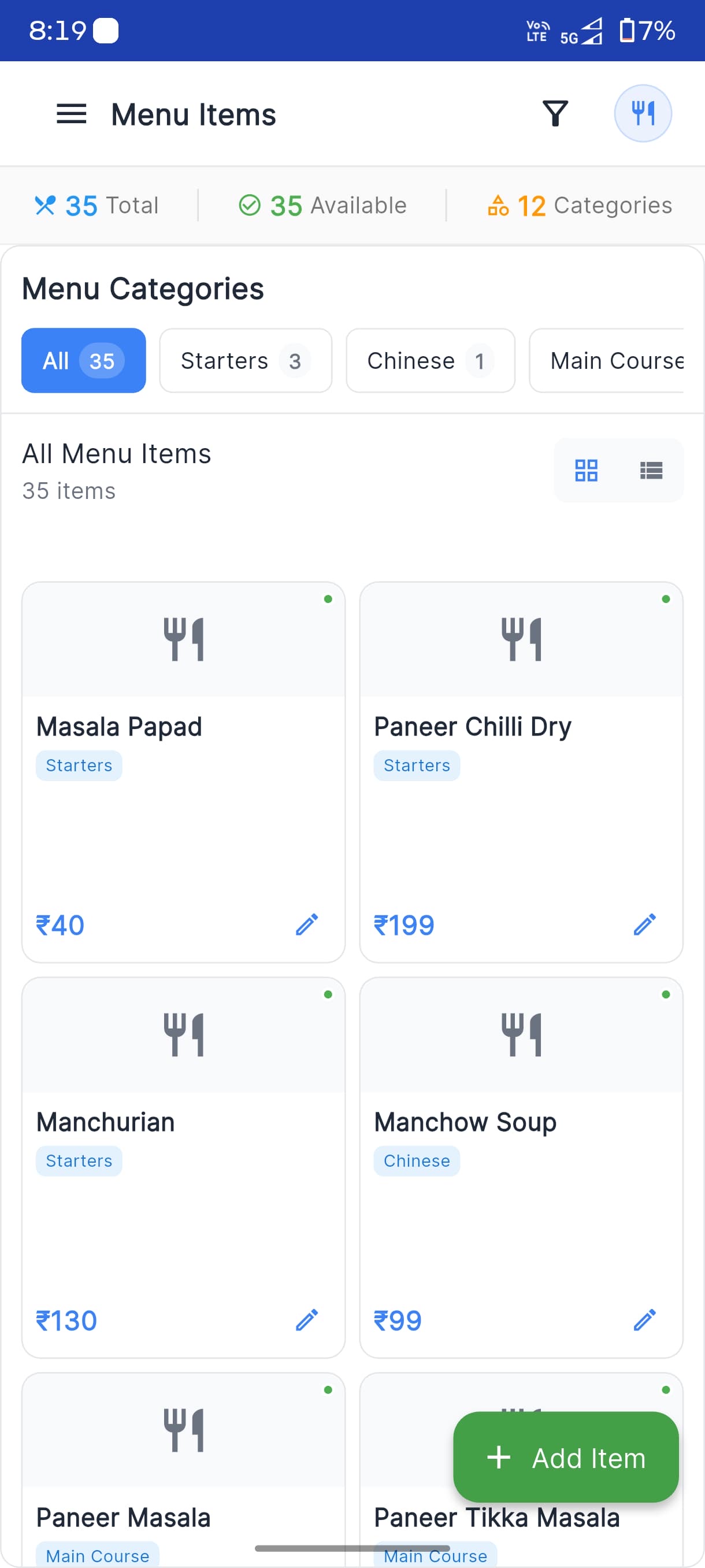The width and height of the screenshot is (705, 1568).
Task: Edit the Manchow Soup item
Action: tap(644, 1319)
